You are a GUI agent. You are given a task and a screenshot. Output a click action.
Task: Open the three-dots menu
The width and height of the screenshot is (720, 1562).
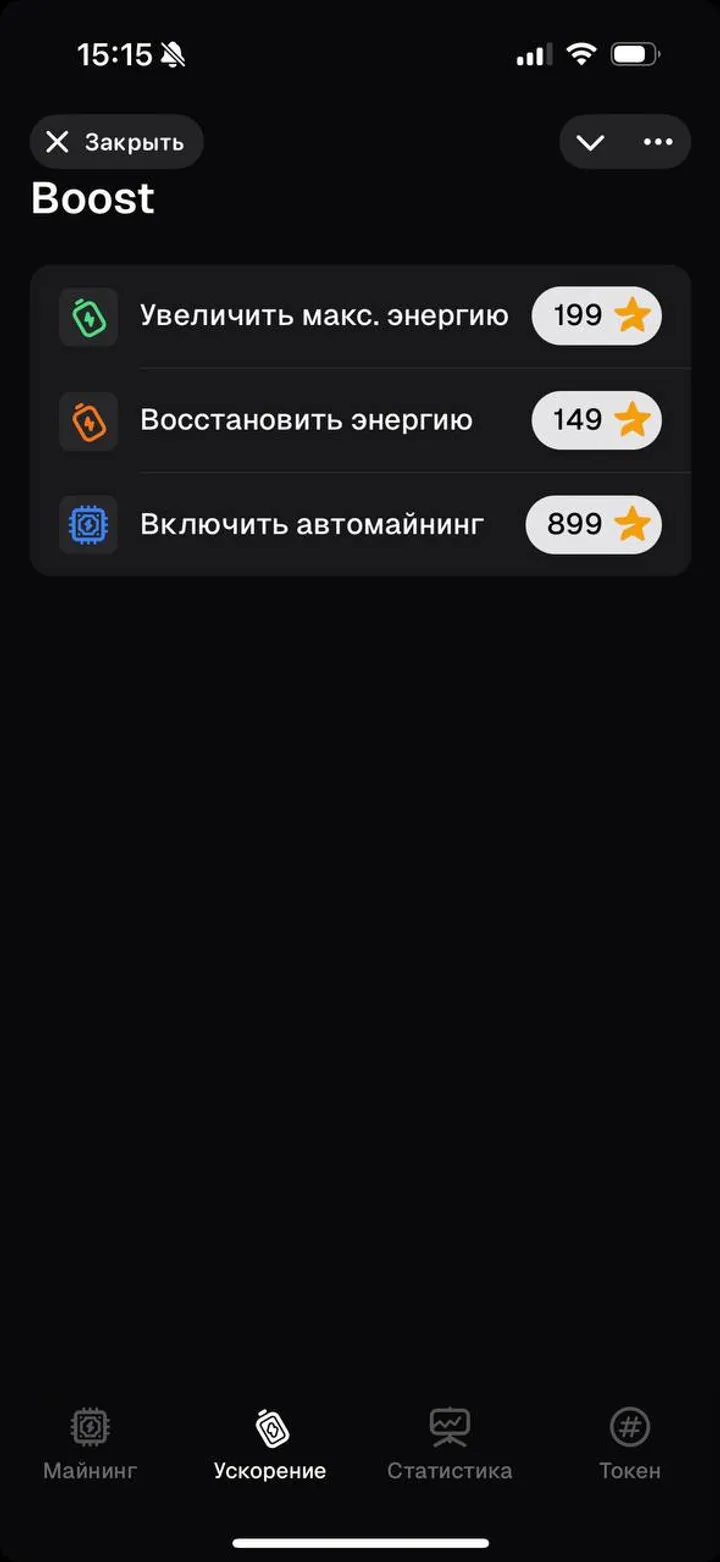(x=655, y=142)
